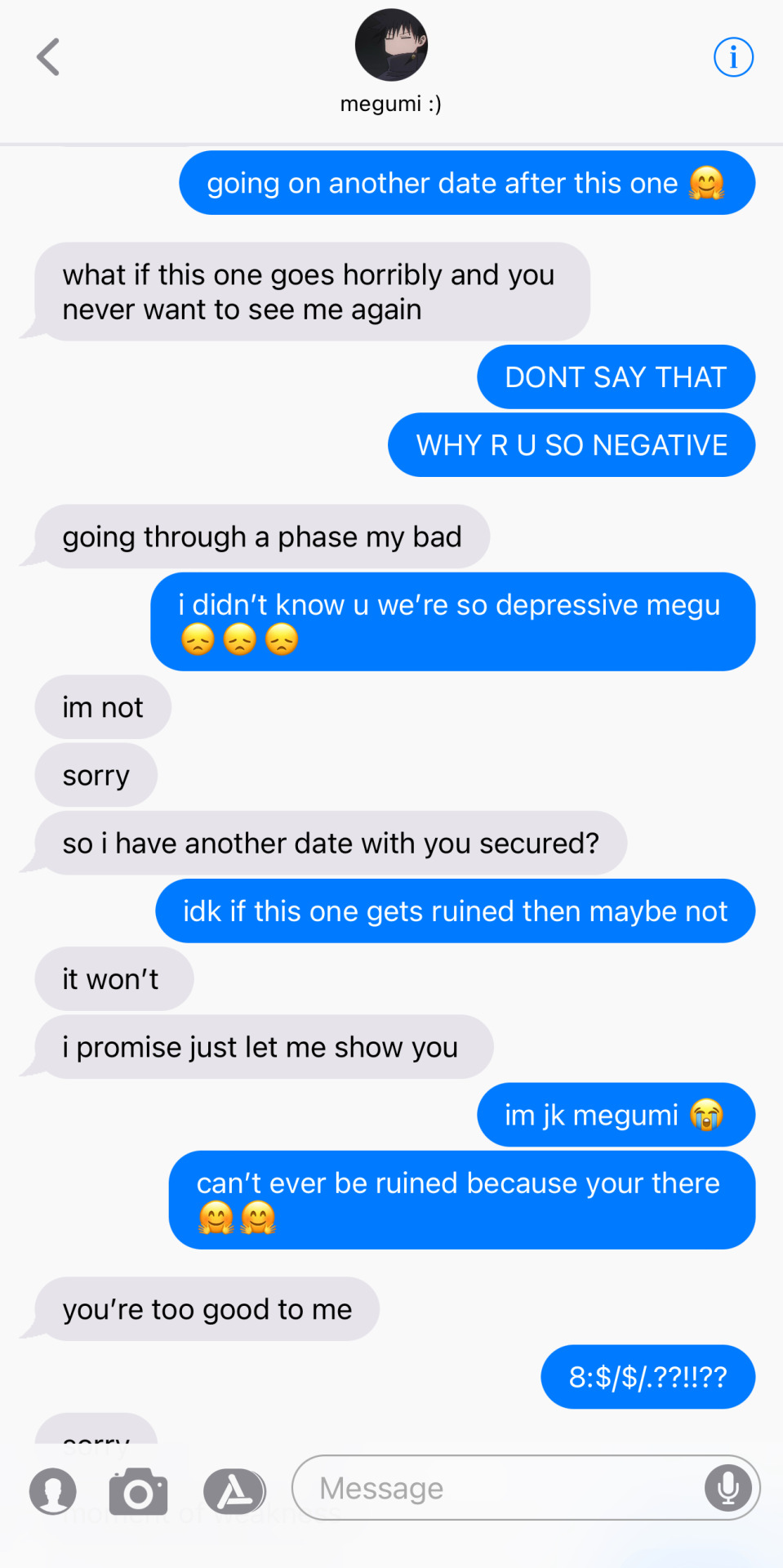This screenshot has height=1568, width=783.
Task: Open the conversation info button
Action: click(732, 57)
